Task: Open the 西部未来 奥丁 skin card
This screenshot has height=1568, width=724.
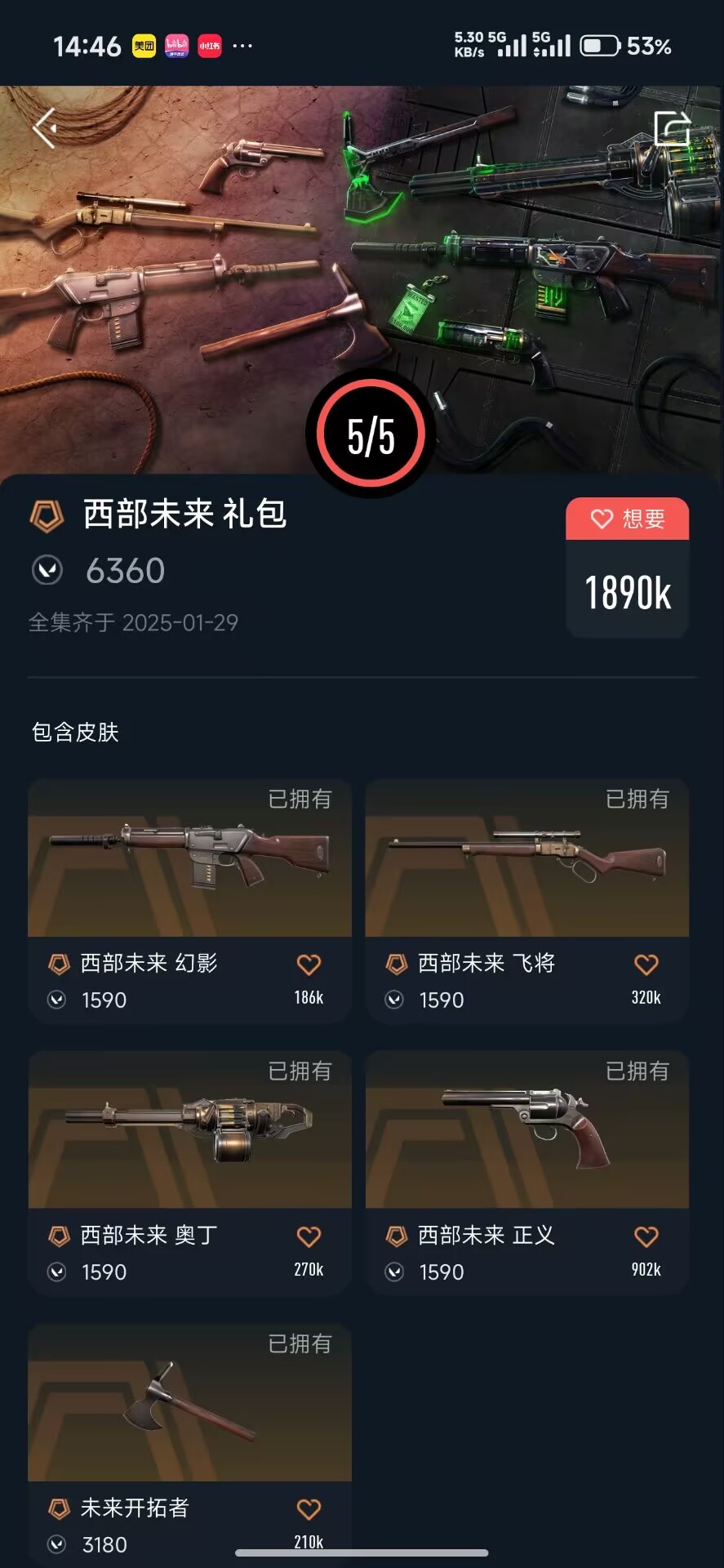Action: pyautogui.click(x=189, y=1131)
